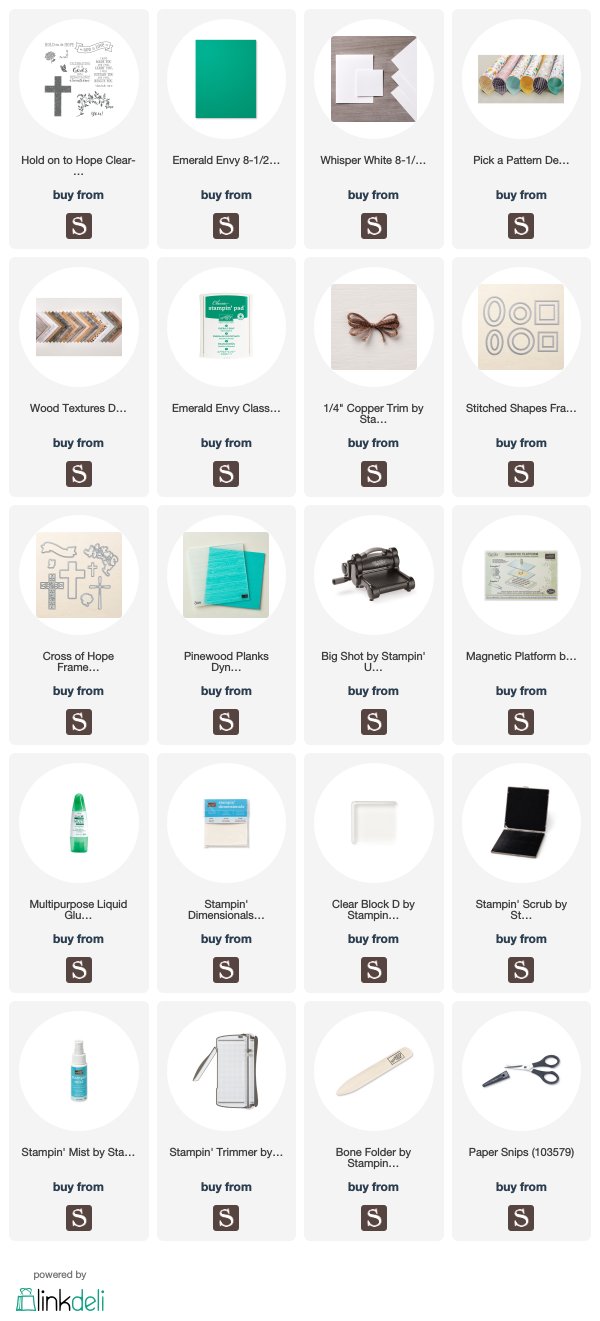Open the Big Shot by Stampin' product
600x1321 pixels.
click(374, 625)
